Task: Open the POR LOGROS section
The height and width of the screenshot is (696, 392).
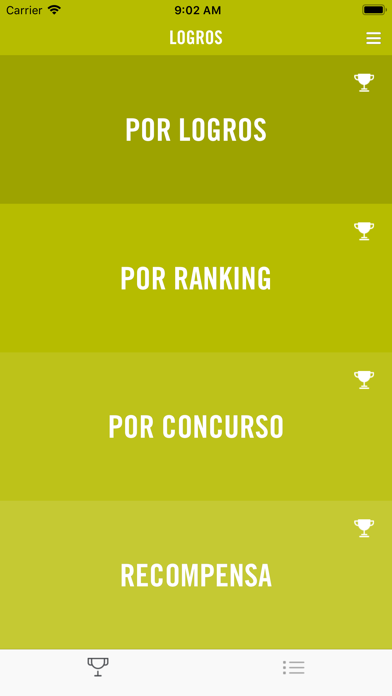Action: pos(196,130)
